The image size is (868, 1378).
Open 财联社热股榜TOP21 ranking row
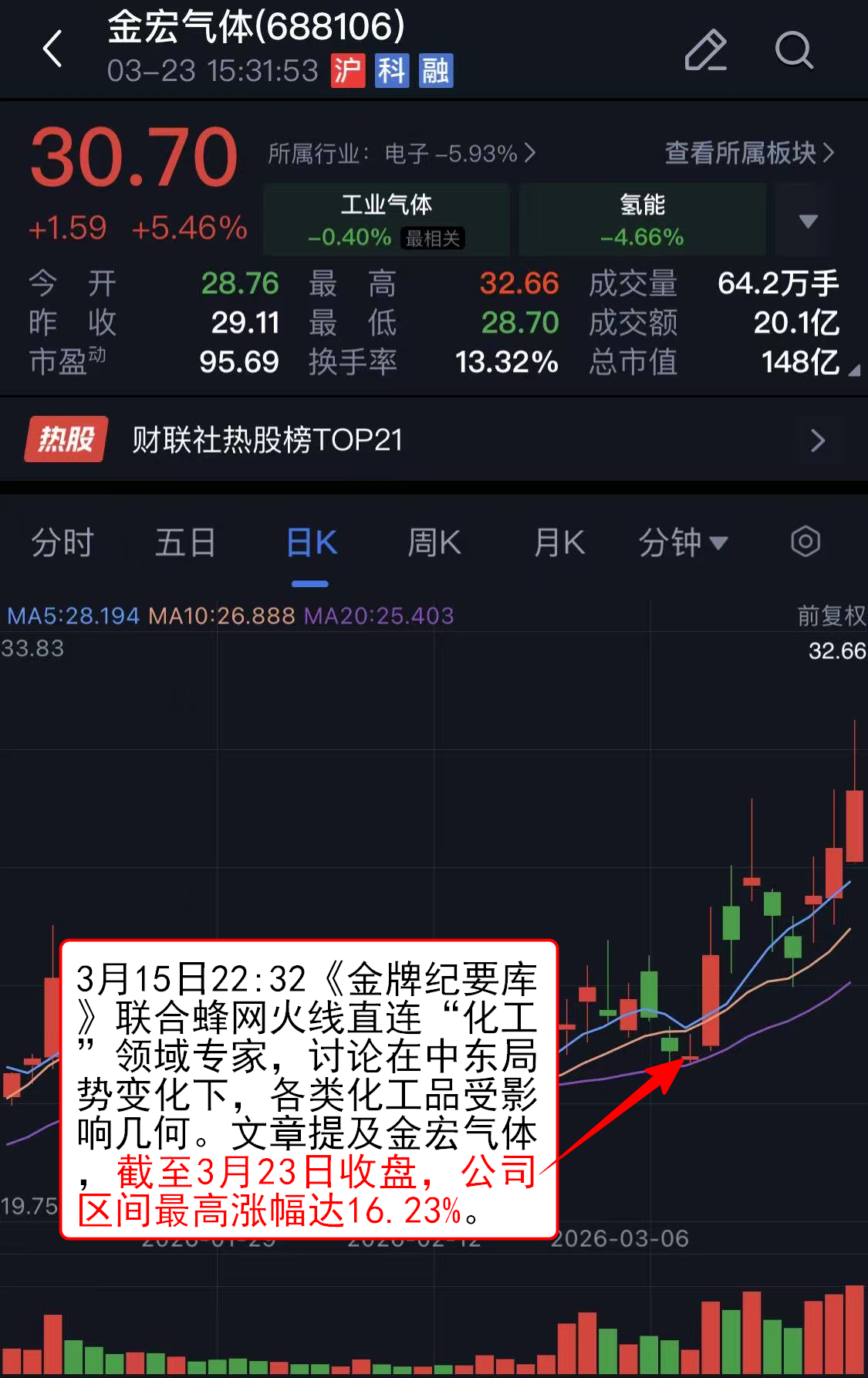click(432, 440)
